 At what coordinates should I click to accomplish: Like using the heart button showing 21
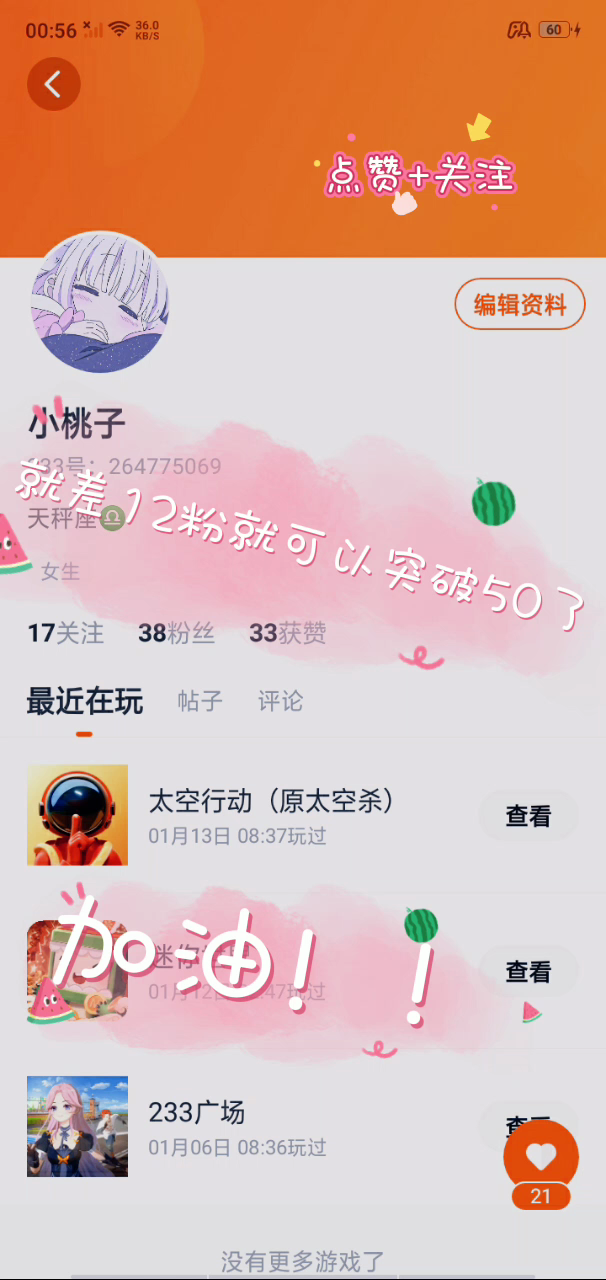[x=541, y=1156]
